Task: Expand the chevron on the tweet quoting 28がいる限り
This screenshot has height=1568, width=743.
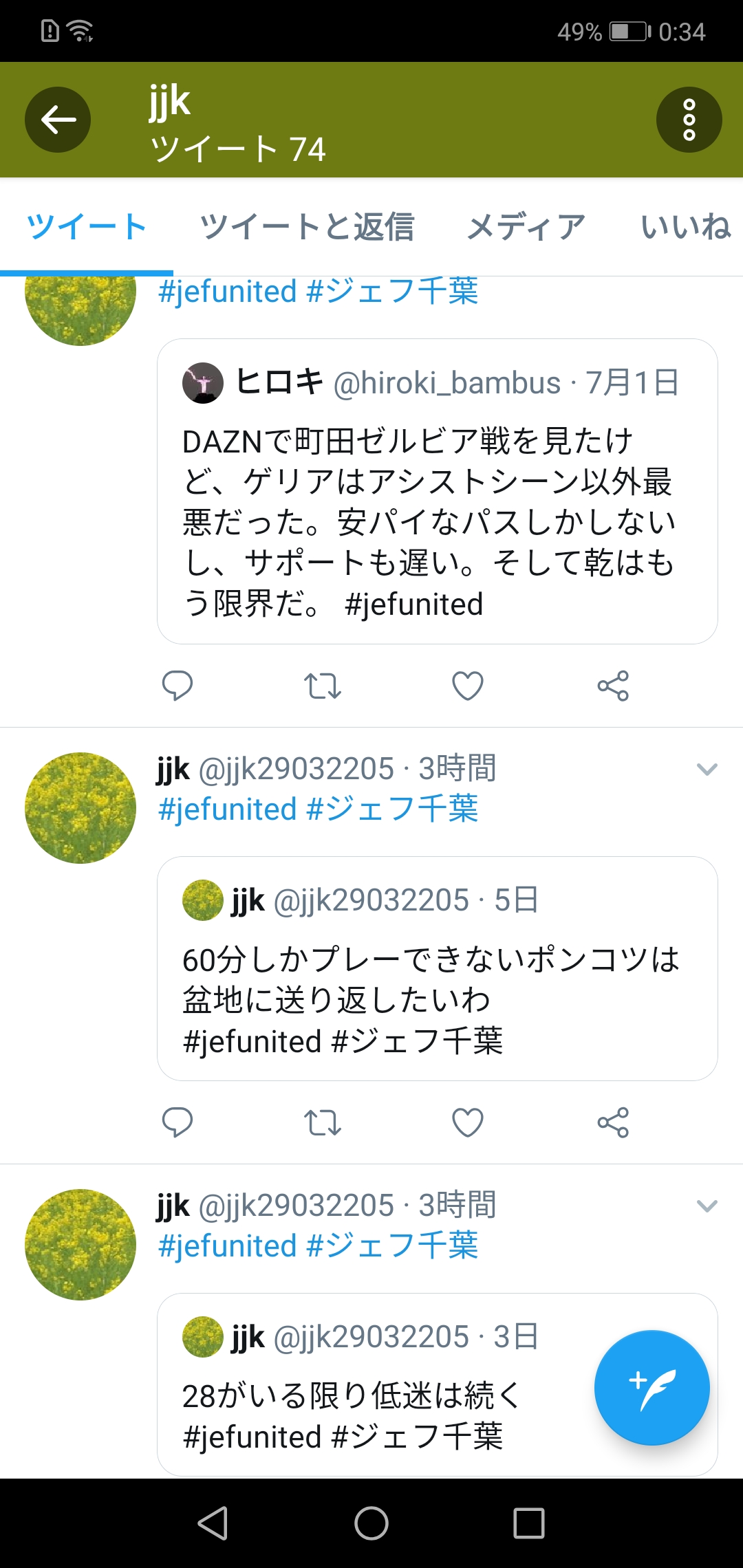Action: point(707,1206)
